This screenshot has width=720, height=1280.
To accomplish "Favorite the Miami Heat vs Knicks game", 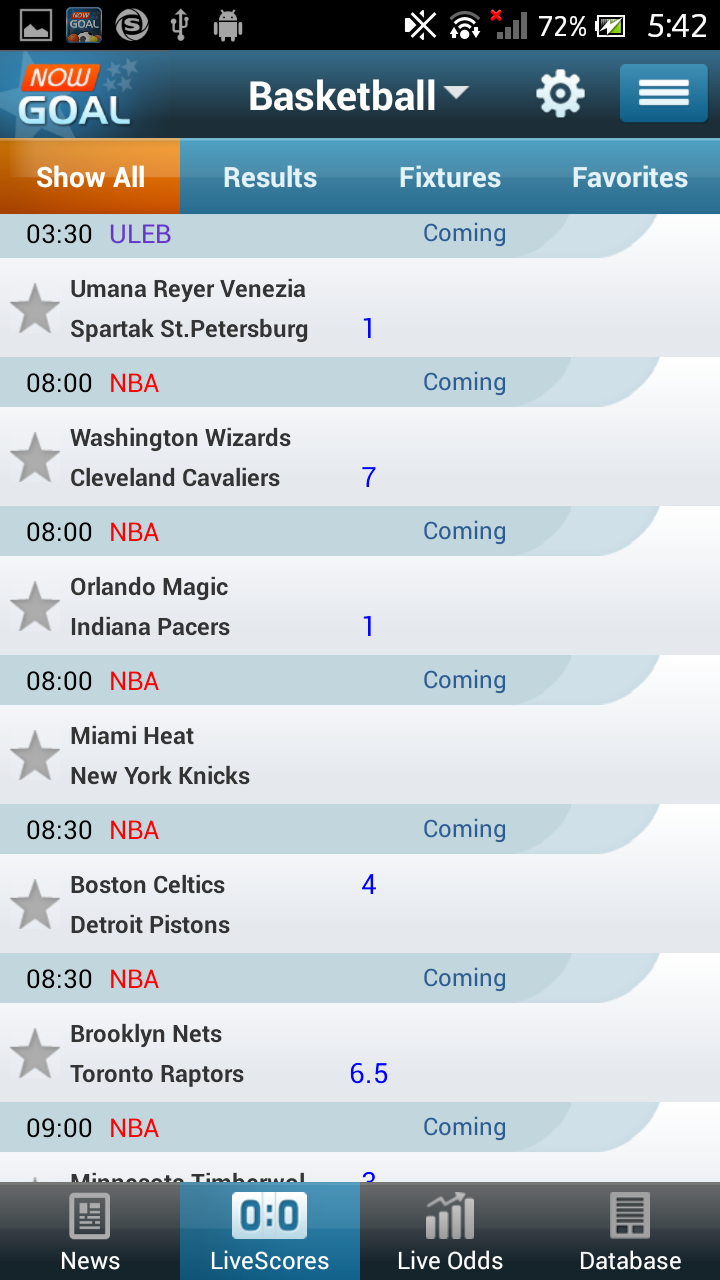I will [x=35, y=756].
